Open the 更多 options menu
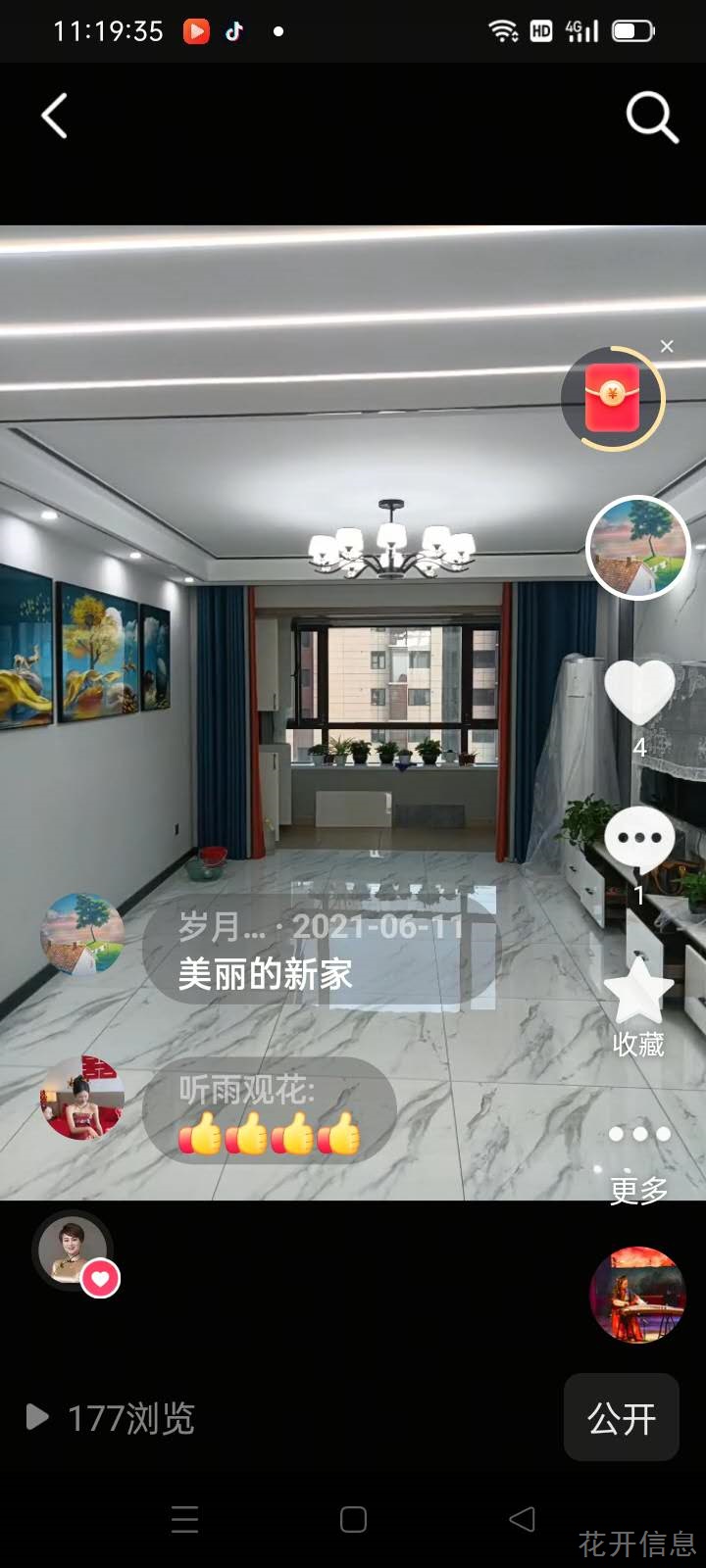 (639, 1161)
